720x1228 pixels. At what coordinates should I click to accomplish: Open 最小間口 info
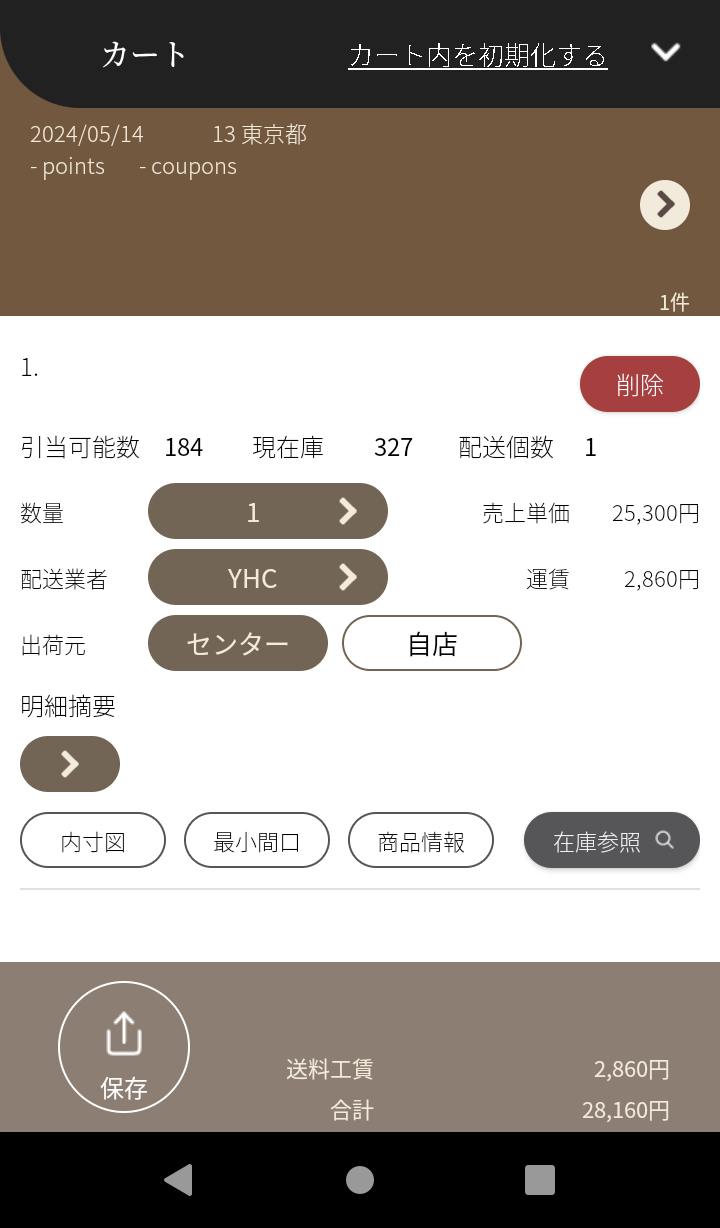point(257,841)
